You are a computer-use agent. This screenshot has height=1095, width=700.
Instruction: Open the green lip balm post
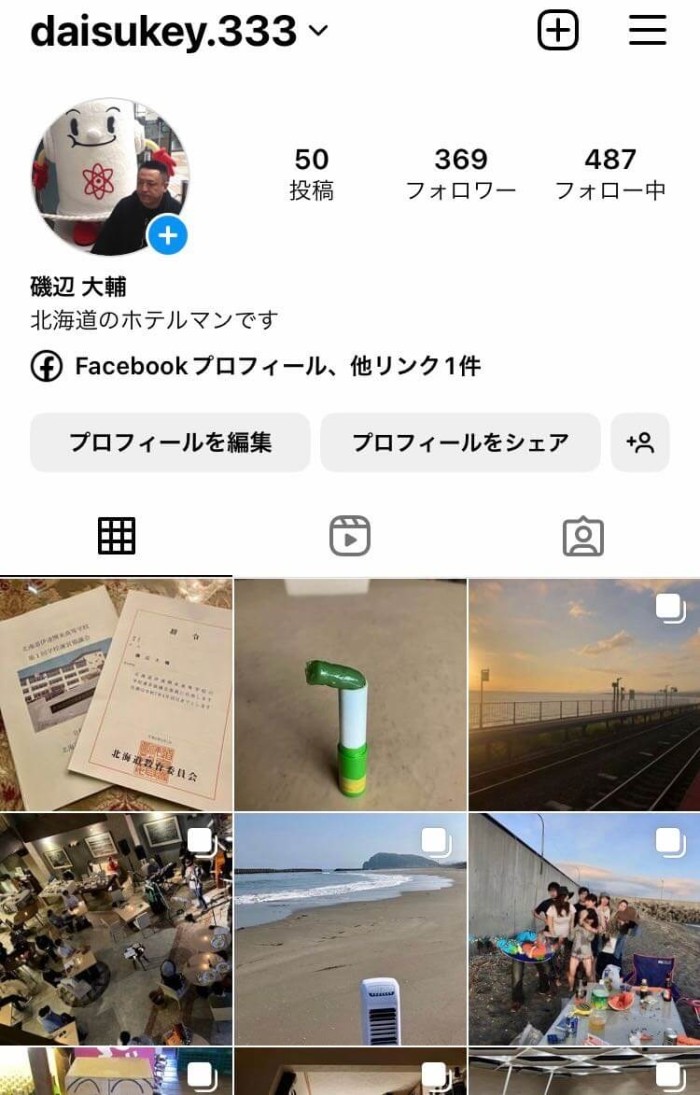coord(350,695)
